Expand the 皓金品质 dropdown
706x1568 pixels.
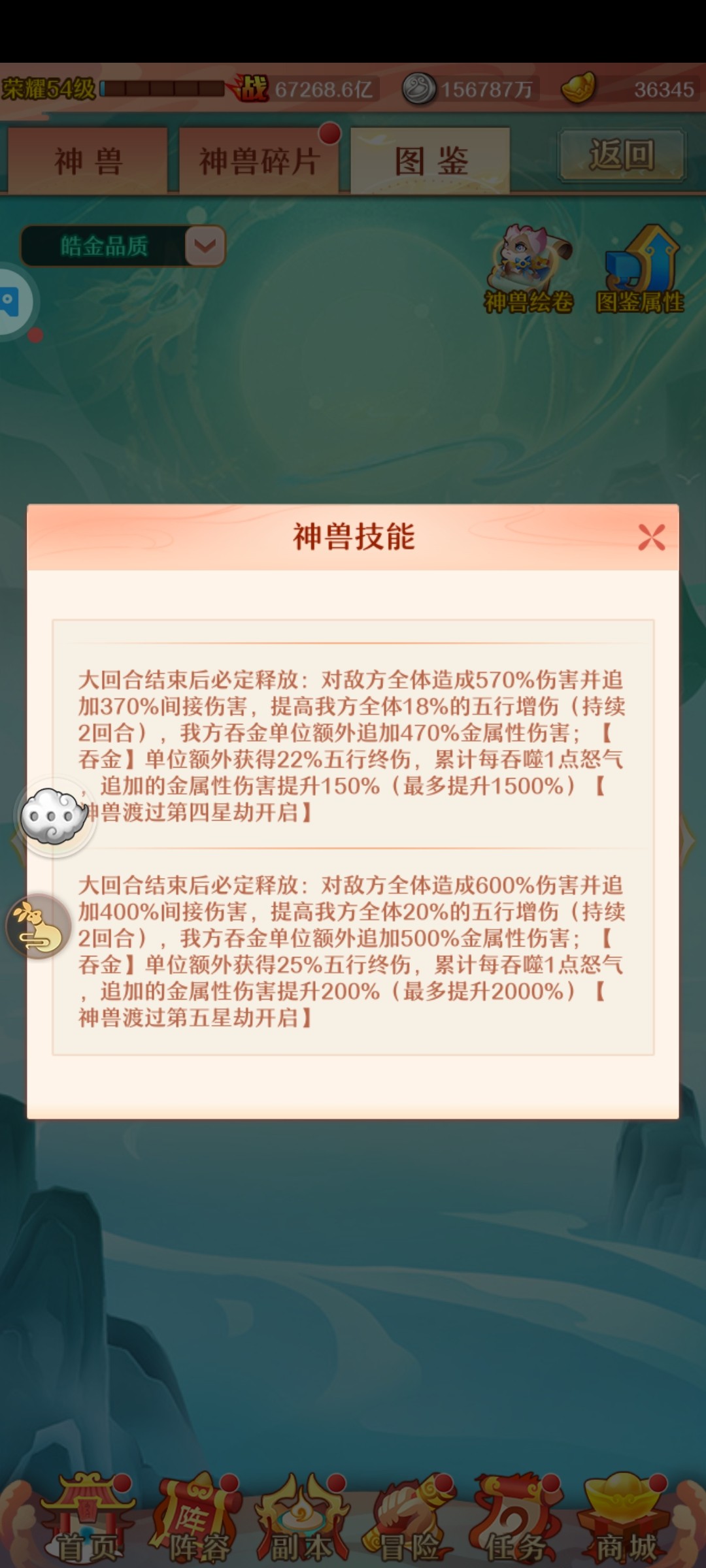[x=205, y=246]
